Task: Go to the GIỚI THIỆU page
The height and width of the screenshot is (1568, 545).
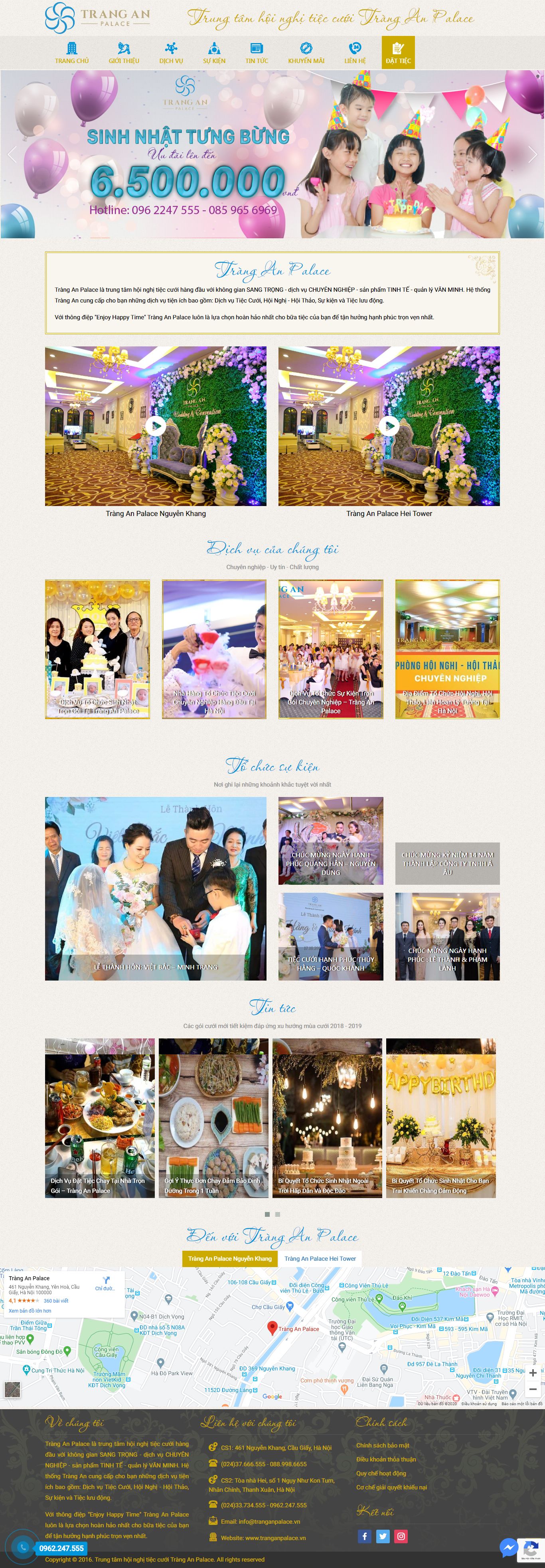Action: [x=123, y=53]
